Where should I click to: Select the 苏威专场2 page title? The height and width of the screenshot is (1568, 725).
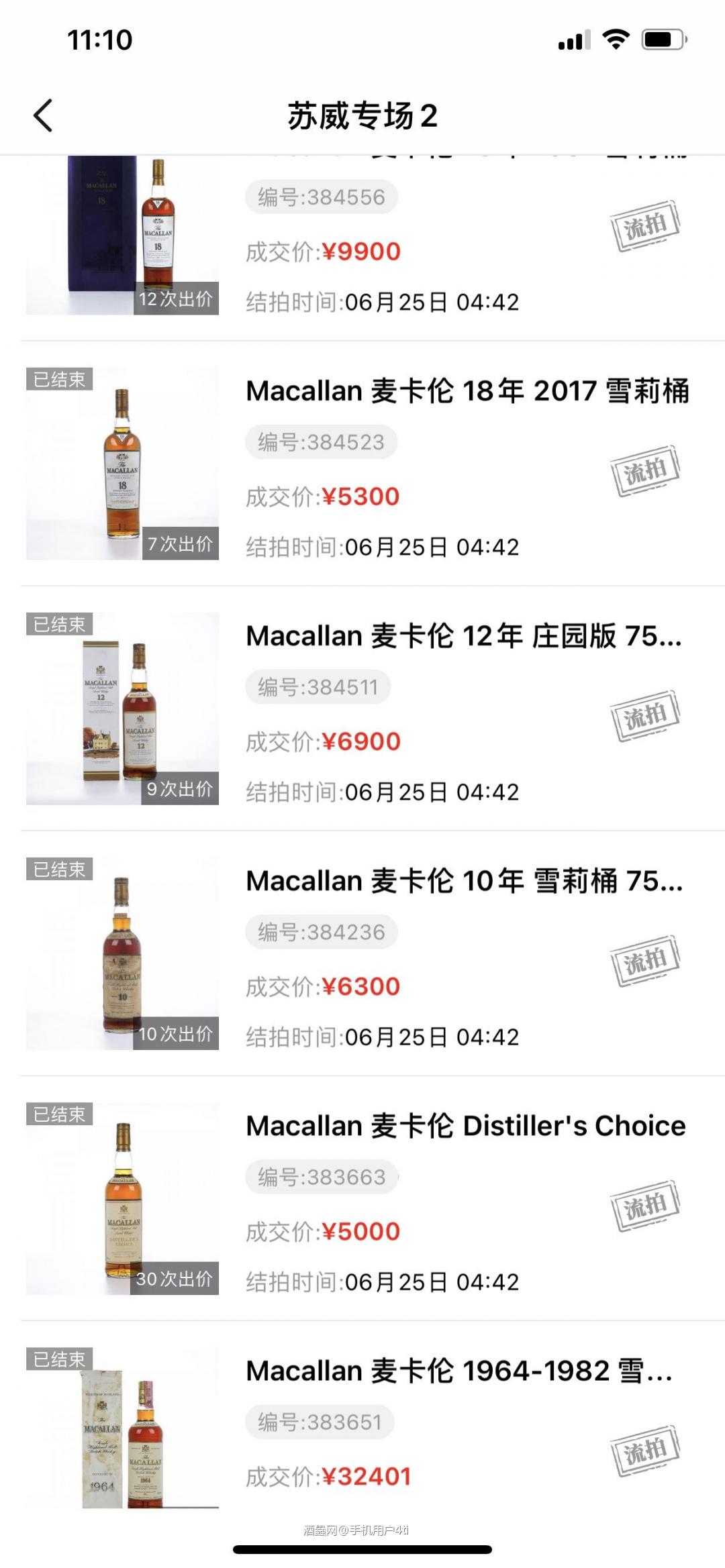click(362, 115)
